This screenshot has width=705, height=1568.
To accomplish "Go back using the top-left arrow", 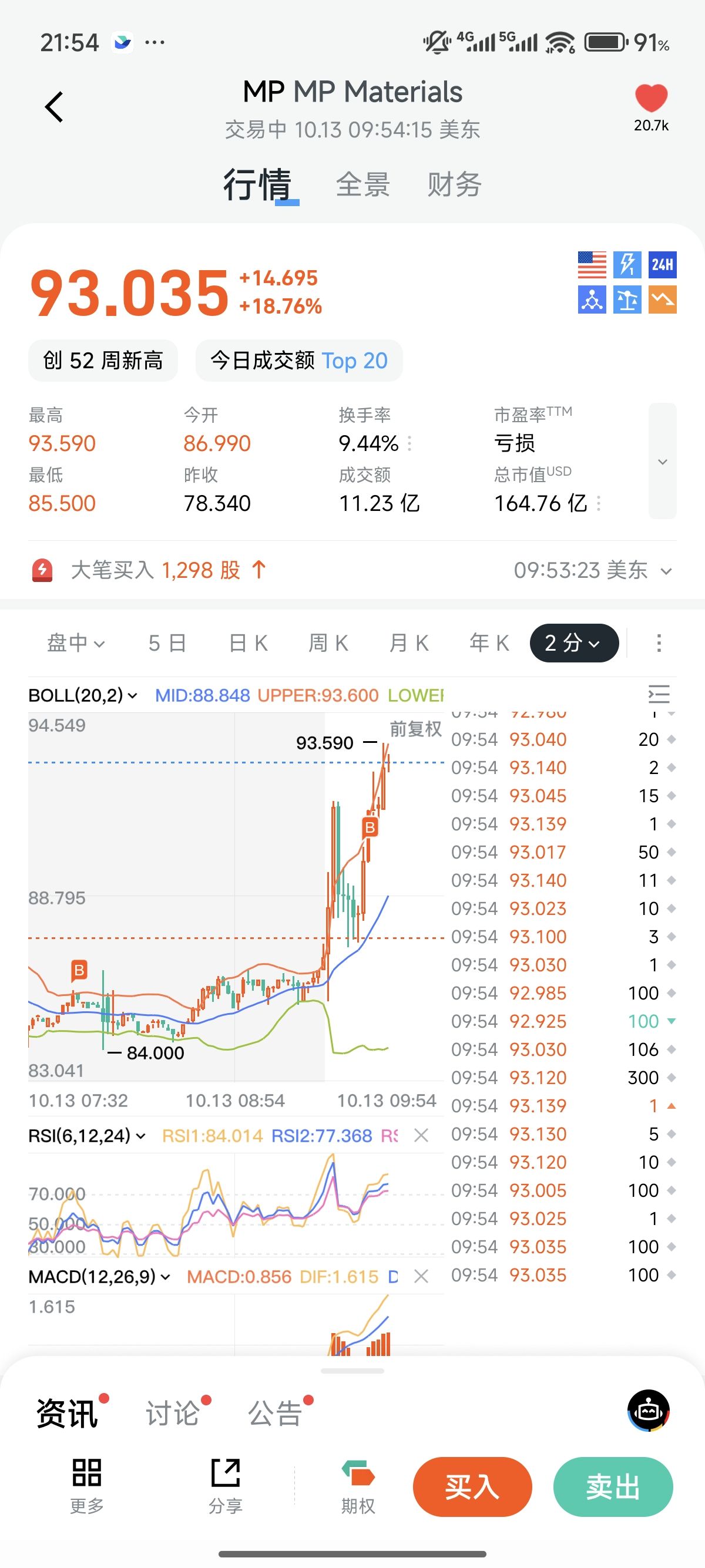I will (x=54, y=107).
